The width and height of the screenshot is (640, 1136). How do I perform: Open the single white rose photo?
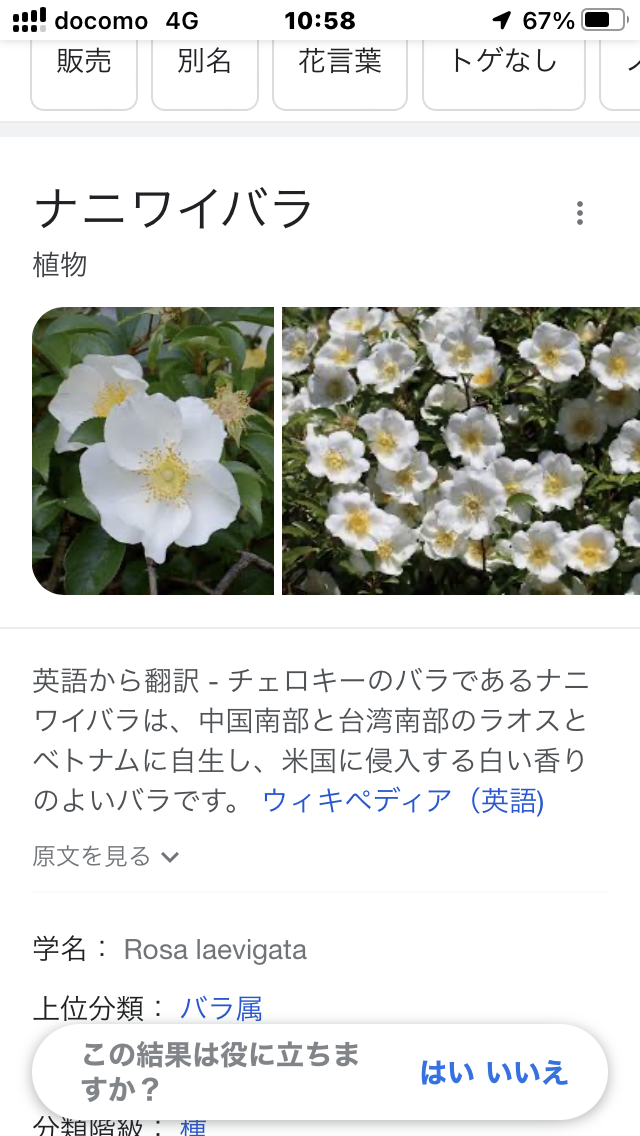pyautogui.click(x=153, y=450)
